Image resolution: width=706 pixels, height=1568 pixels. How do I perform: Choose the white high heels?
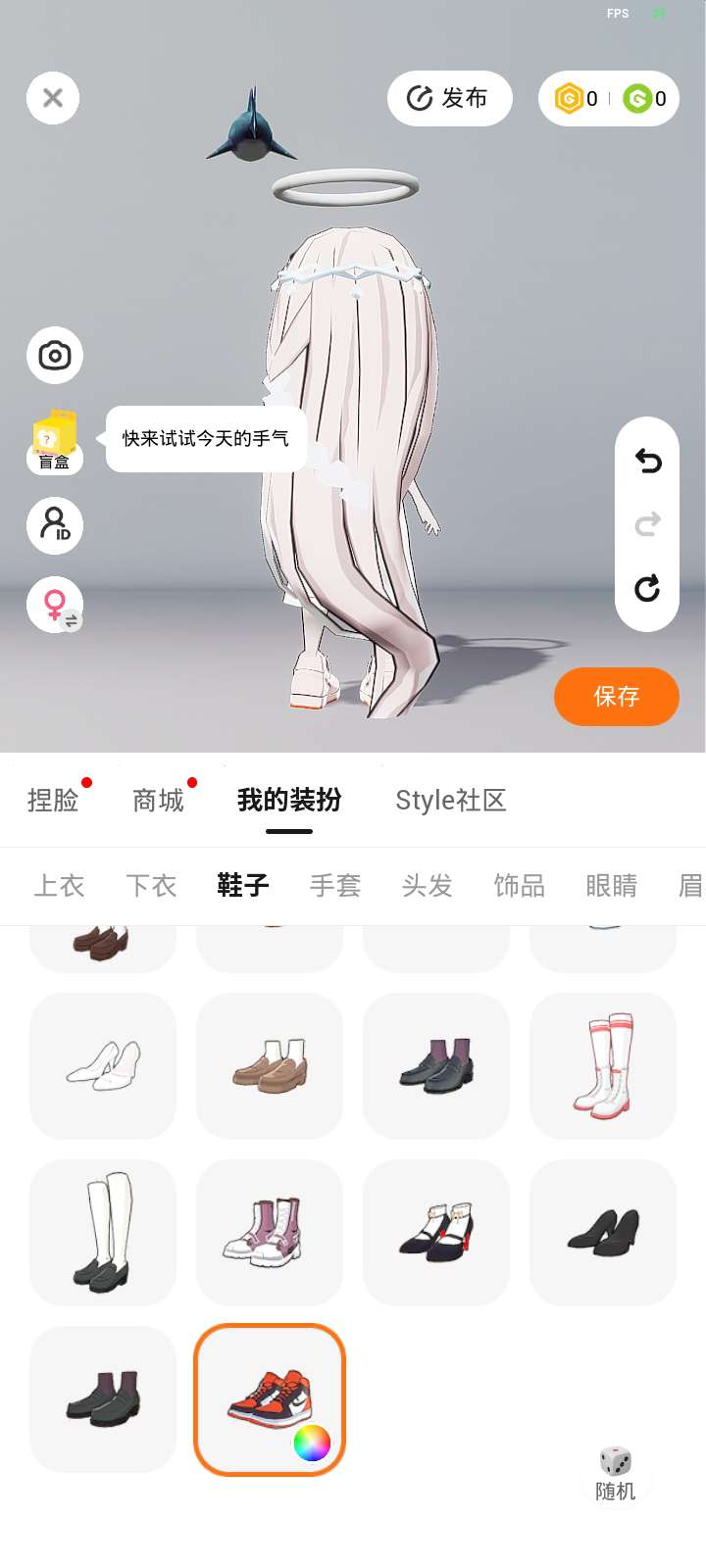point(103,1066)
